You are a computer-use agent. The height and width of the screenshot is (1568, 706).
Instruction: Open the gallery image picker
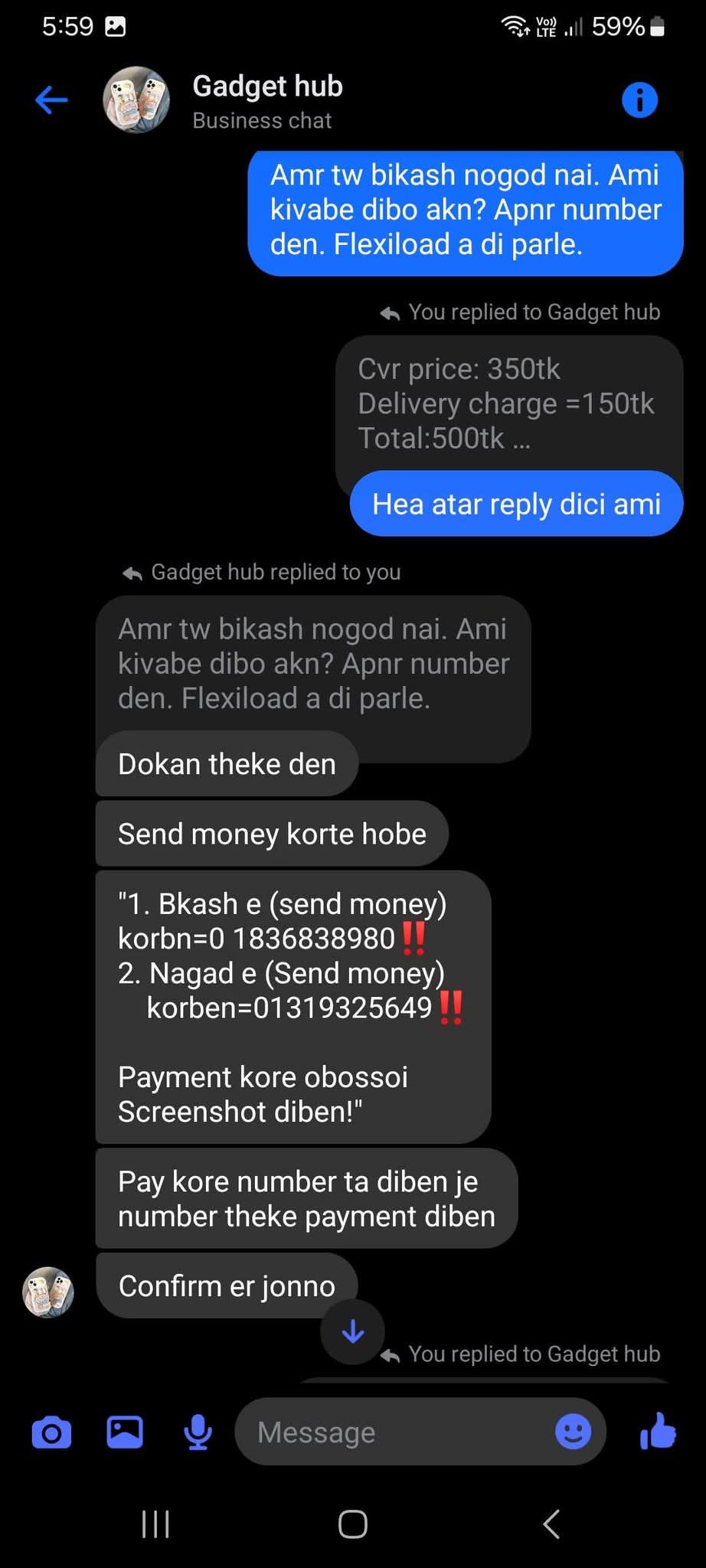point(125,1432)
